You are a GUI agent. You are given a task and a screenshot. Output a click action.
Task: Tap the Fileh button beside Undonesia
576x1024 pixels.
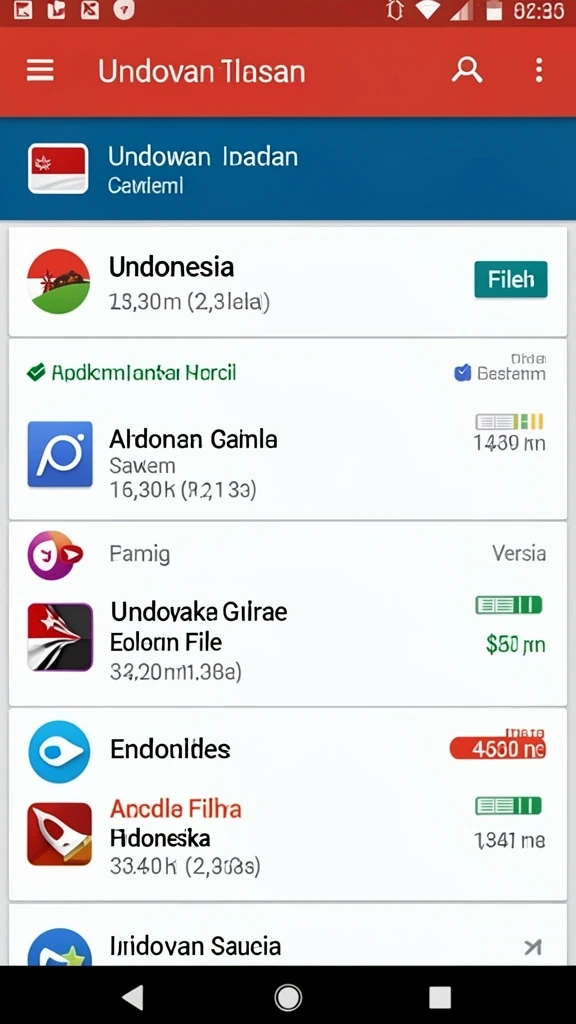511,280
